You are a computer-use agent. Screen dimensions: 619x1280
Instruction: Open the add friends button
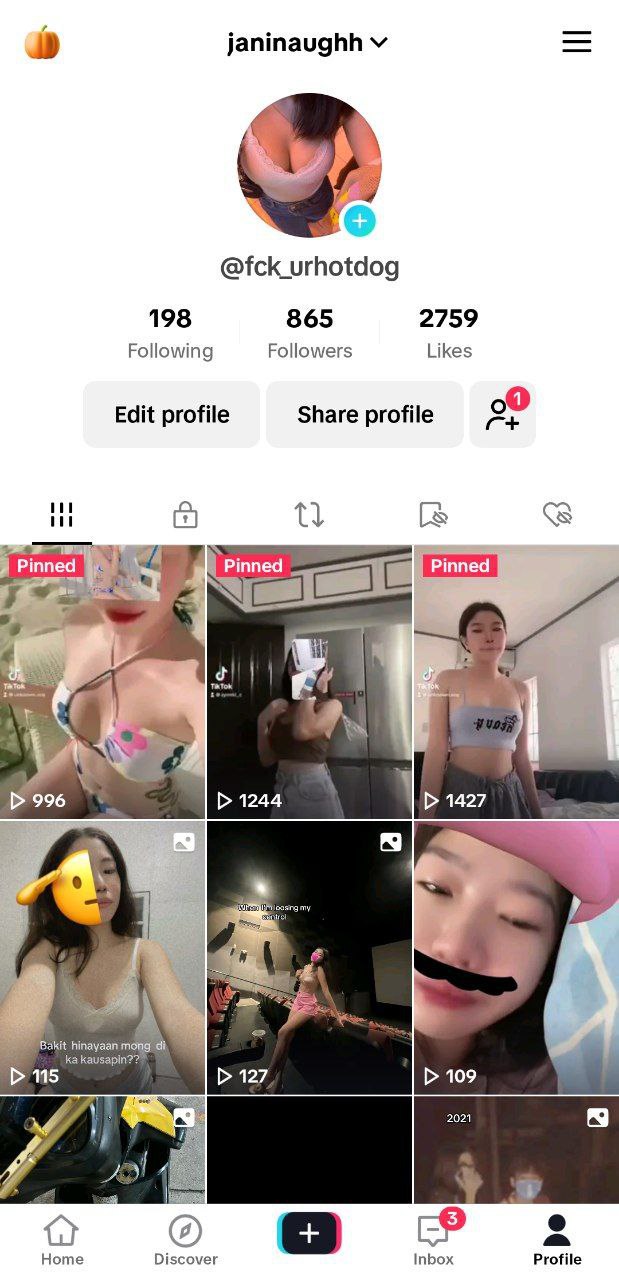pyautogui.click(x=503, y=414)
